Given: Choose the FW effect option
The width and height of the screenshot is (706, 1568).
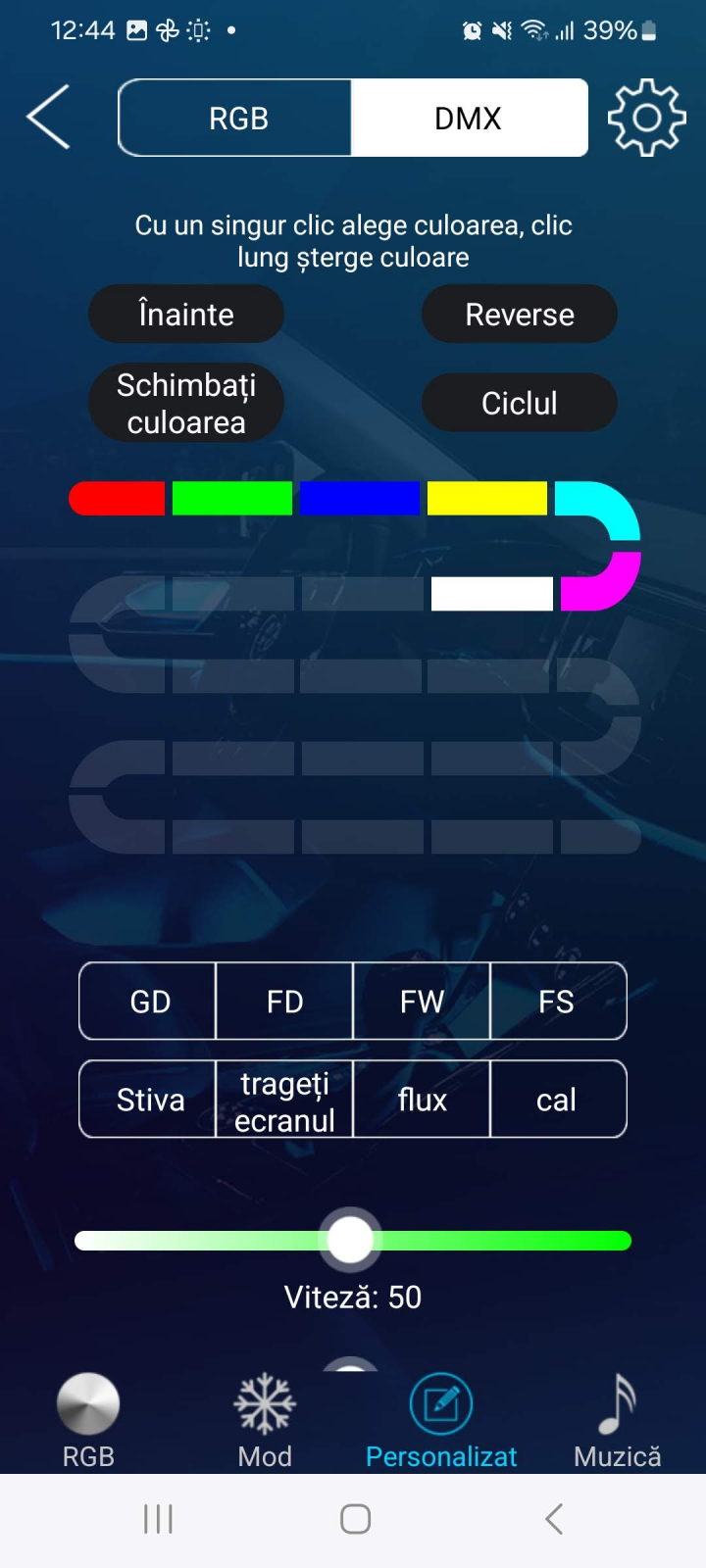Looking at the screenshot, I should click(x=422, y=1001).
